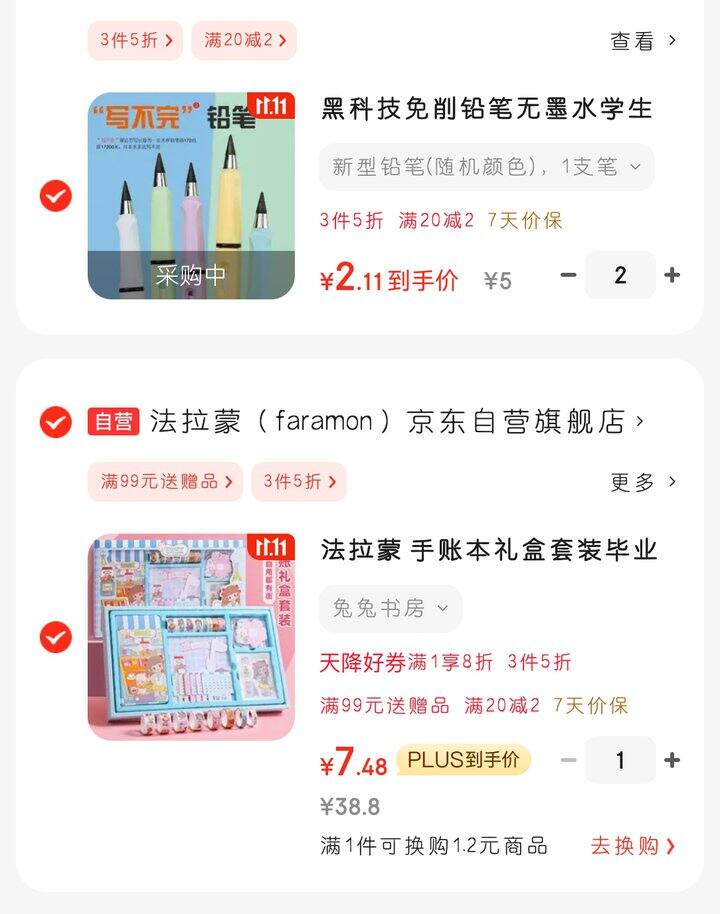Change the 兔兔书房 style option
This screenshot has height=914, width=720.
click(x=390, y=608)
